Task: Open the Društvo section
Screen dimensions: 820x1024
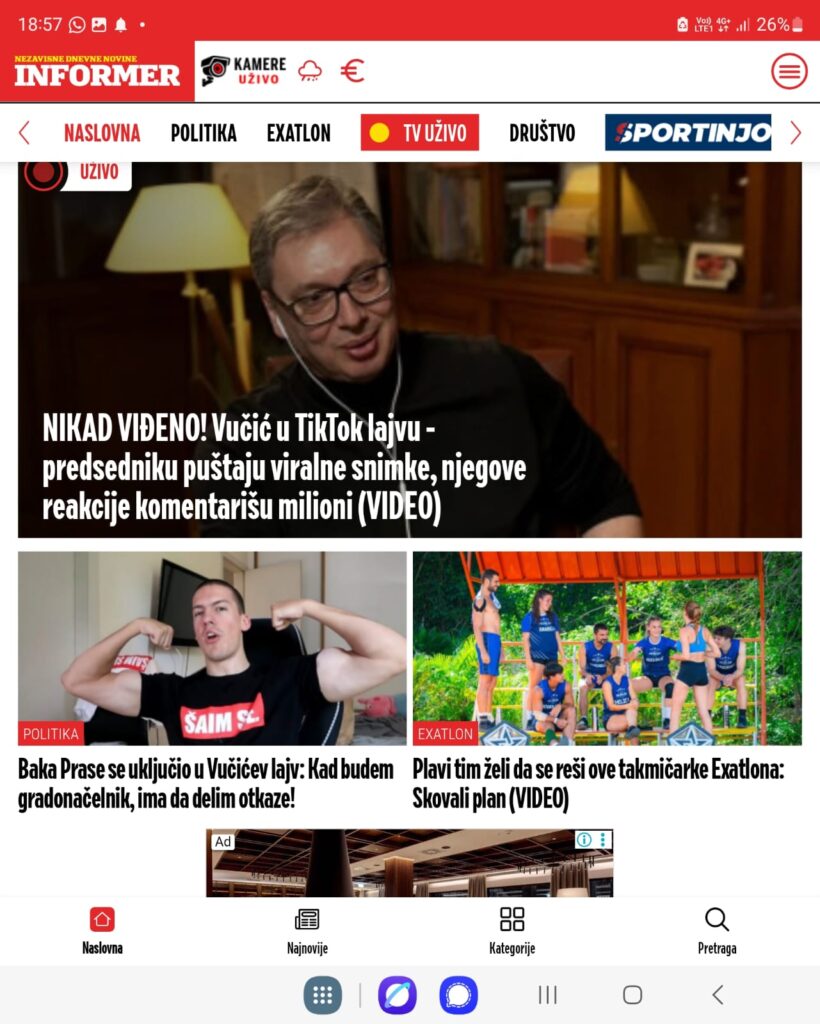Action: [542, 133]
